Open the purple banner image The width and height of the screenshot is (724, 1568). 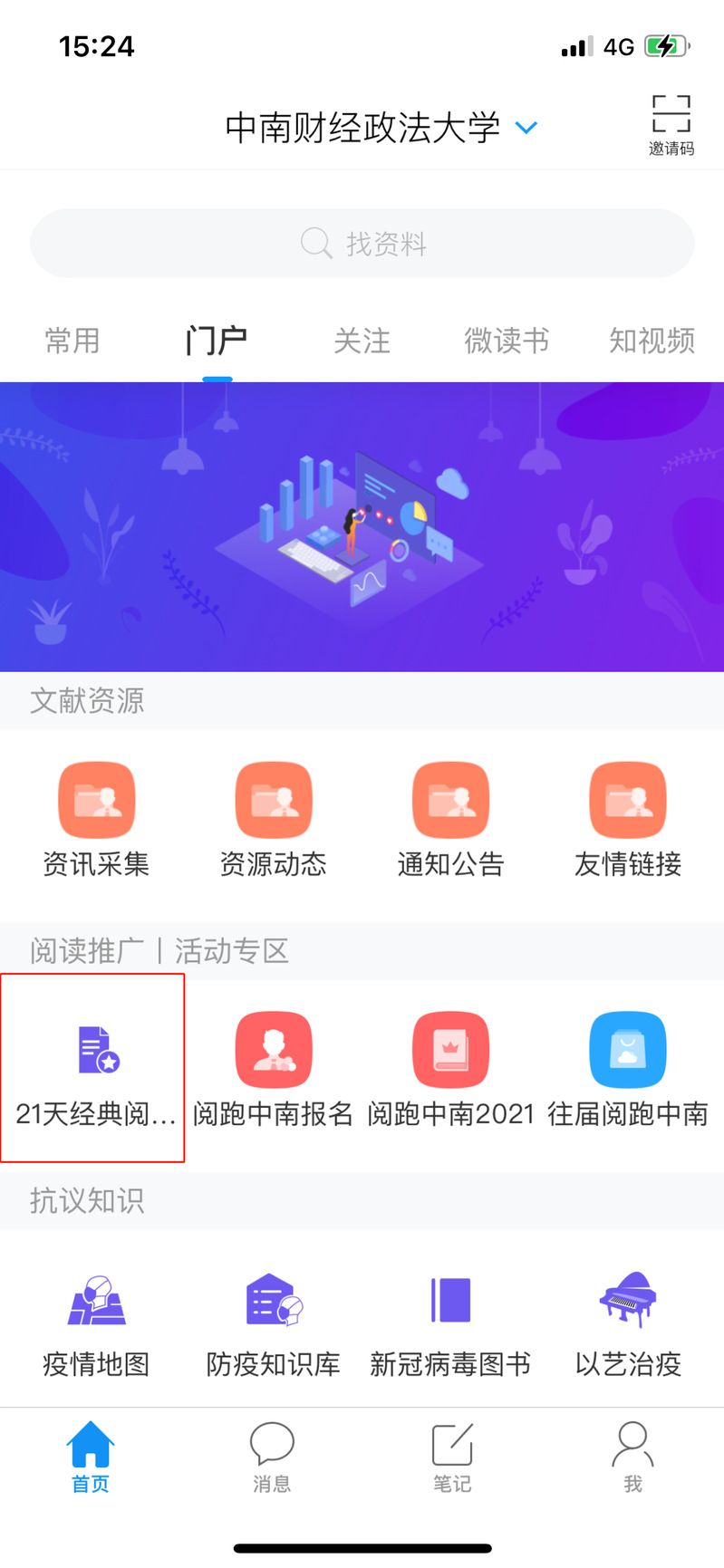[x=362, y=526]
